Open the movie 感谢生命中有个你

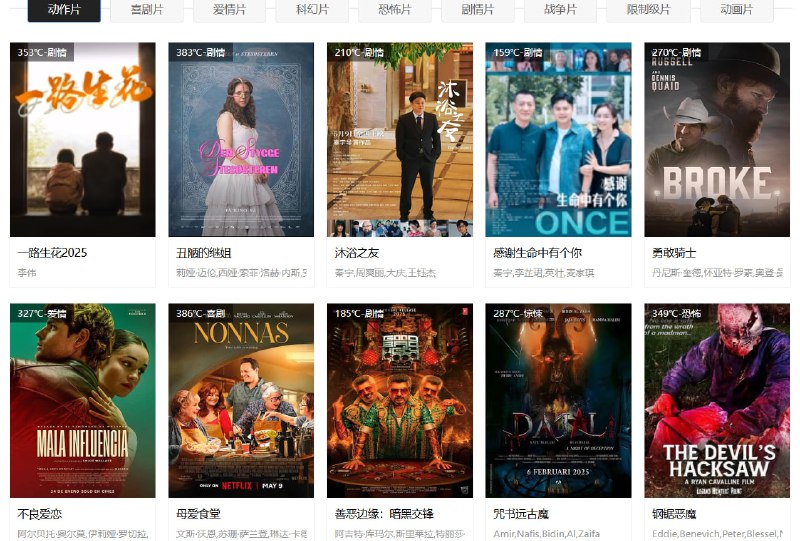(x=558, y=140)
